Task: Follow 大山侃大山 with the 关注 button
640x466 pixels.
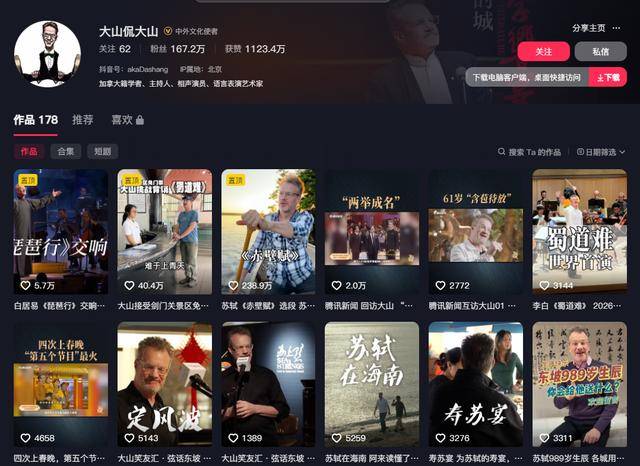Action: pyautogui.click(x=543, y=51)
